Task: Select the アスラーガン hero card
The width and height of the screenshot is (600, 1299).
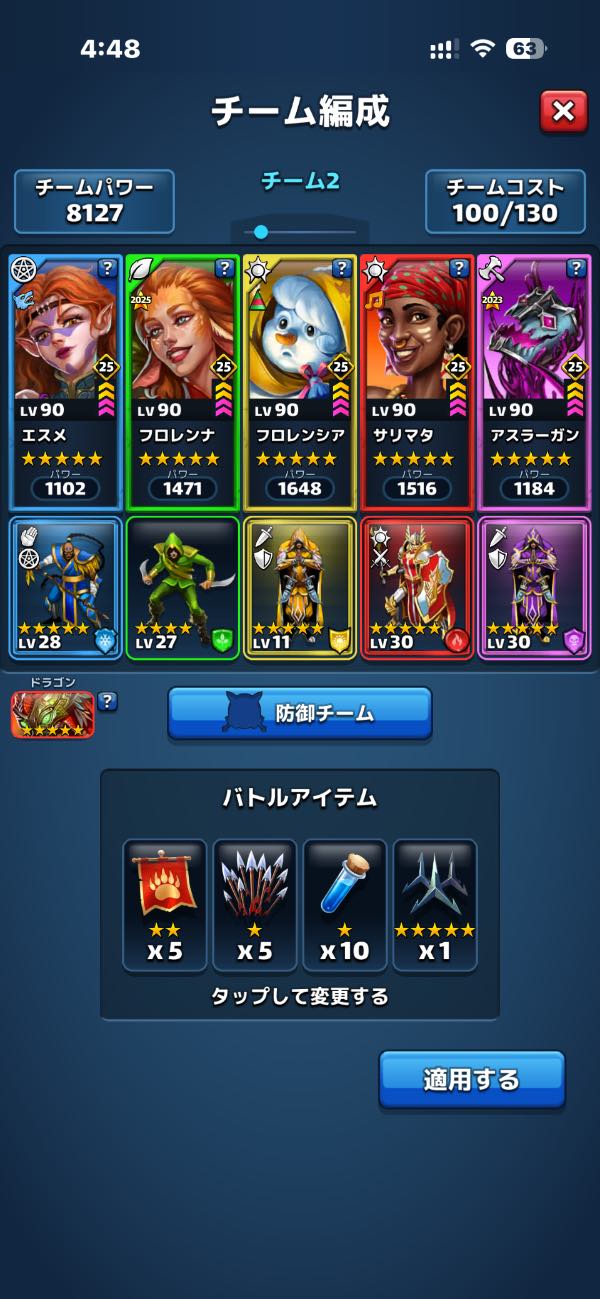Action: coord(533,380)
